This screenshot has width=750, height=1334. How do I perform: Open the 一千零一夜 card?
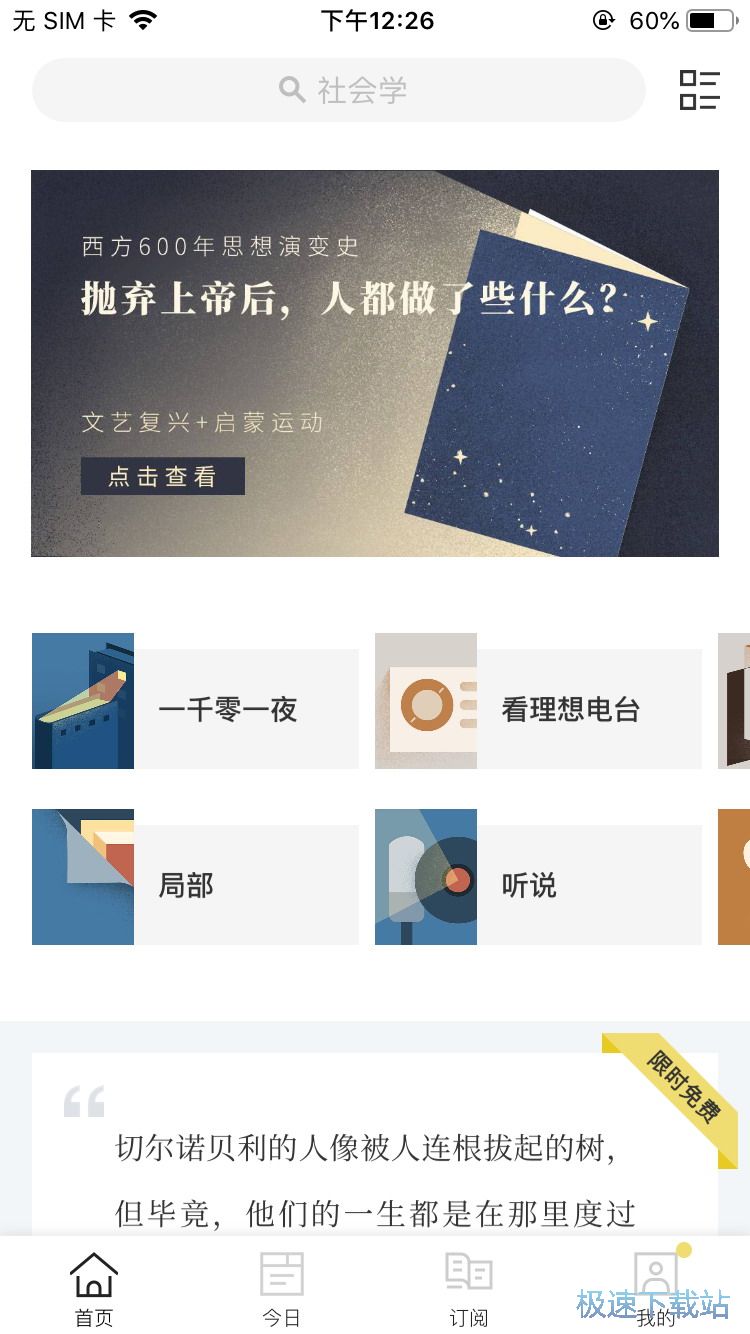(195, 701)
